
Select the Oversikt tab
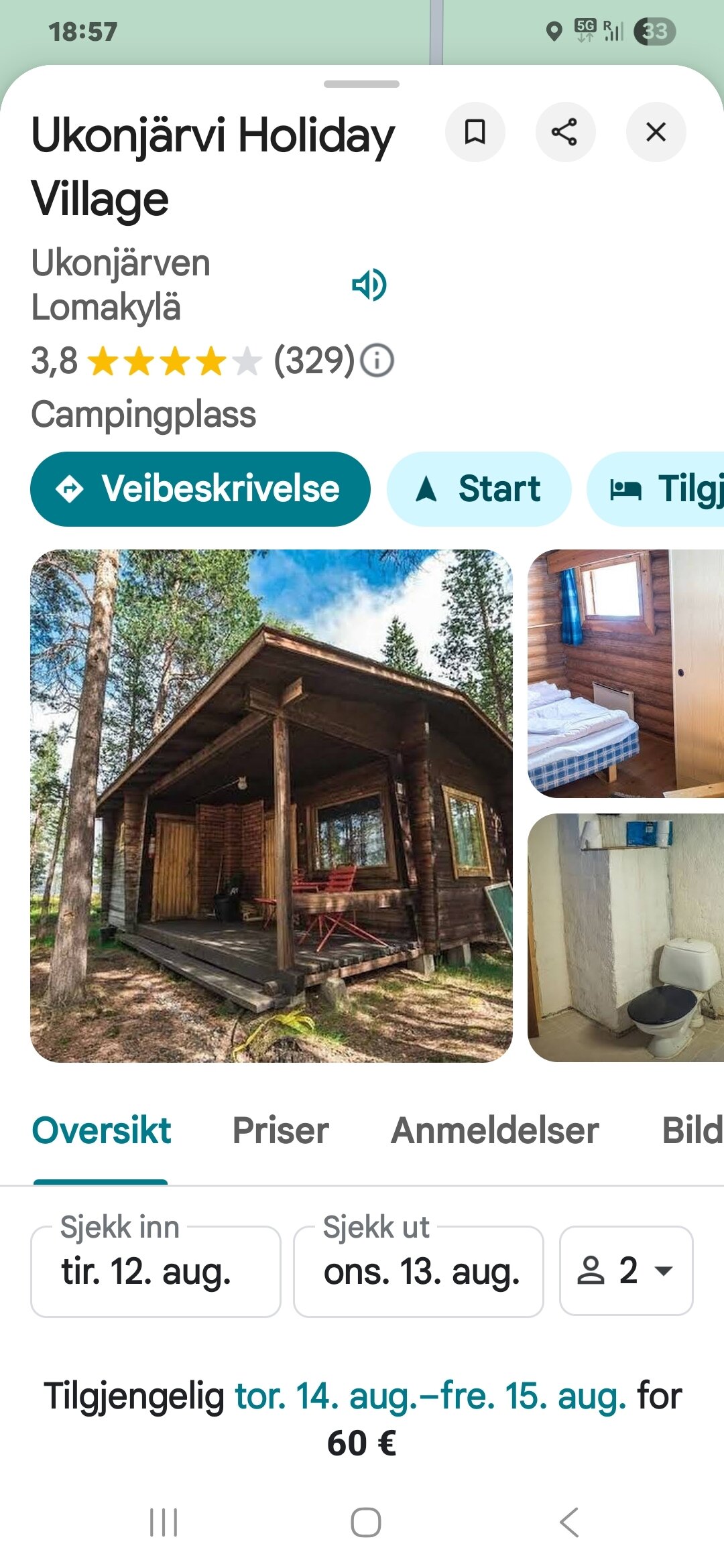101,1130
